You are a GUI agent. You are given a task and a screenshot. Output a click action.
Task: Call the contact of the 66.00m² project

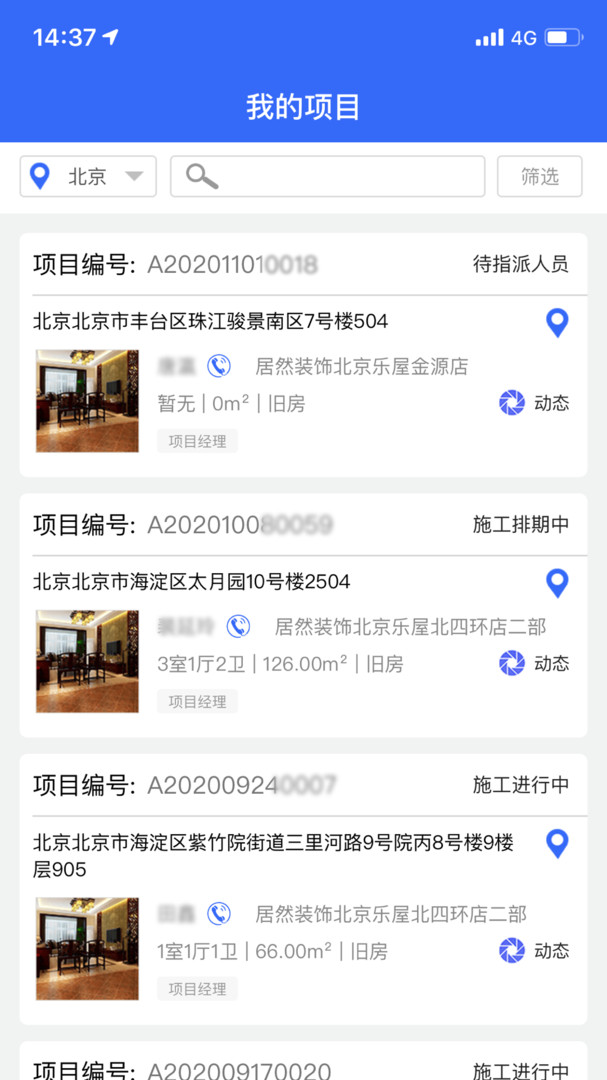(219, 913)
